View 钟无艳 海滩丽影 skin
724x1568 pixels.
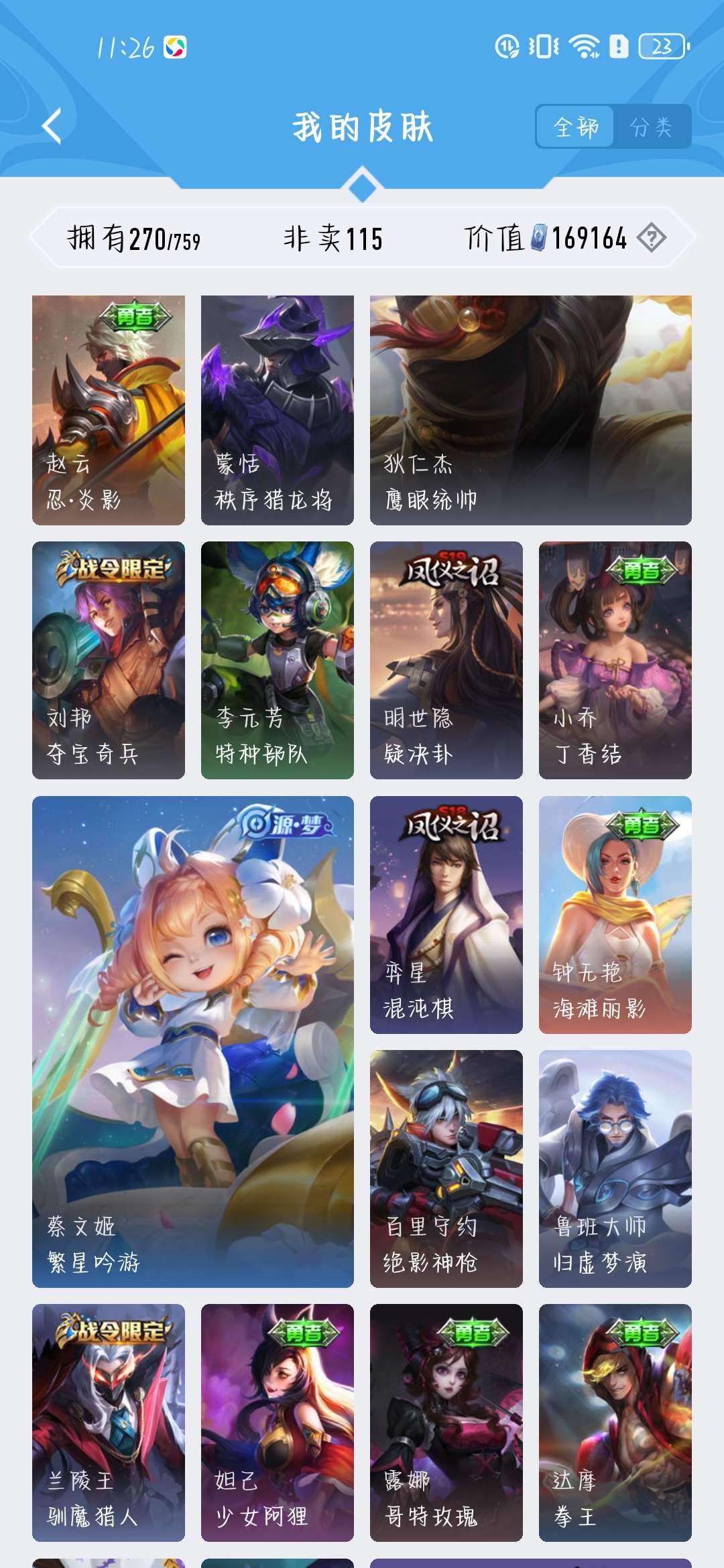pos(615,915)
